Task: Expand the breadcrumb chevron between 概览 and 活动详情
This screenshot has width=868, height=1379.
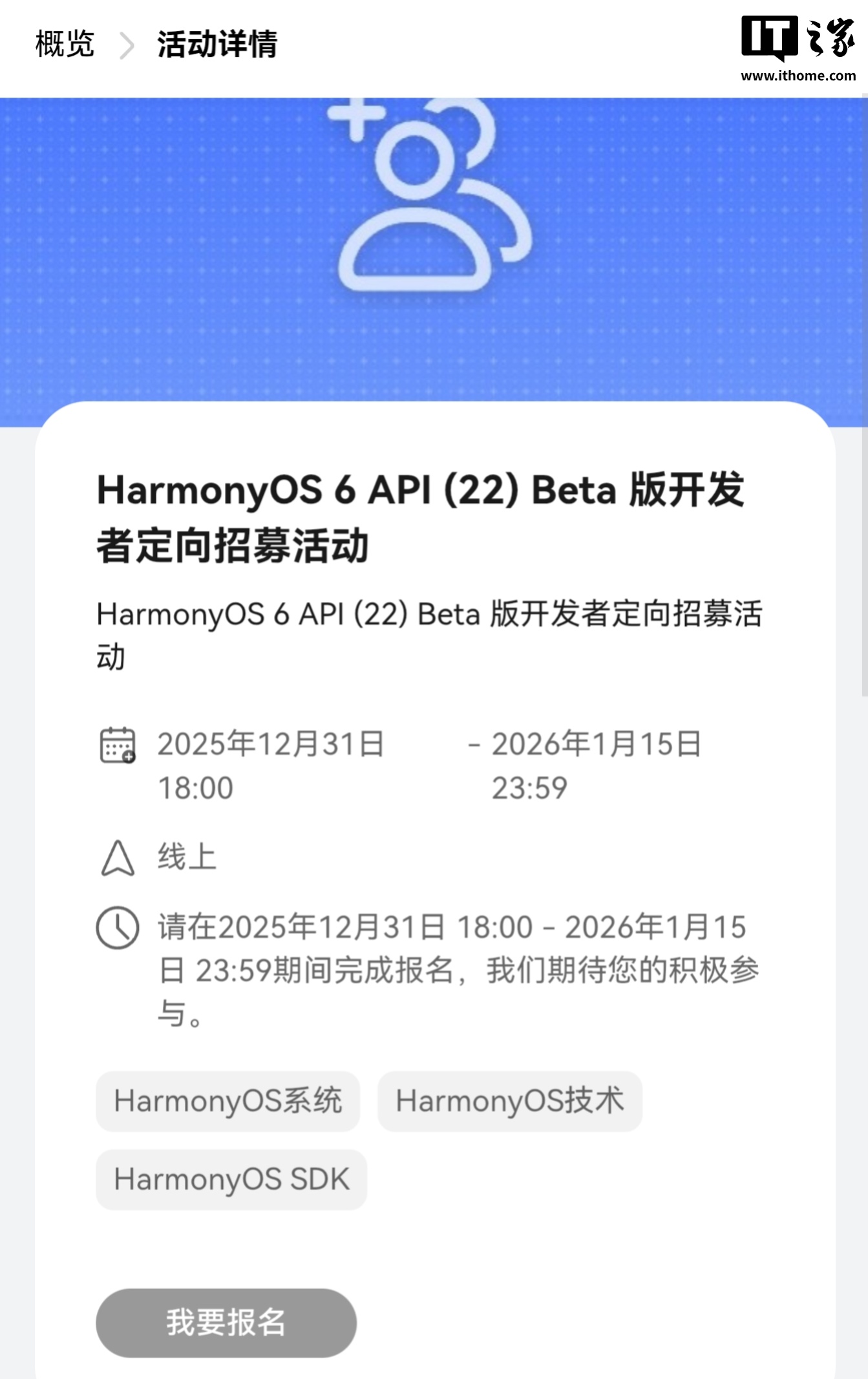Action: pos(127,45)
